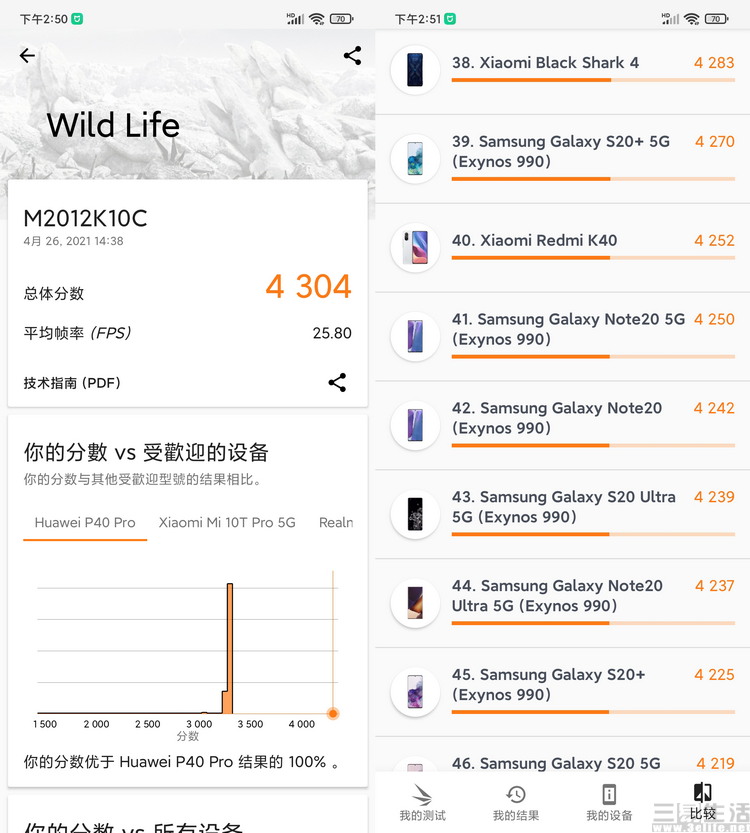This screenshot has height=833, width=750.
Task: Open the 技术指南 (PDF) link
Action: tap(72, 383)
